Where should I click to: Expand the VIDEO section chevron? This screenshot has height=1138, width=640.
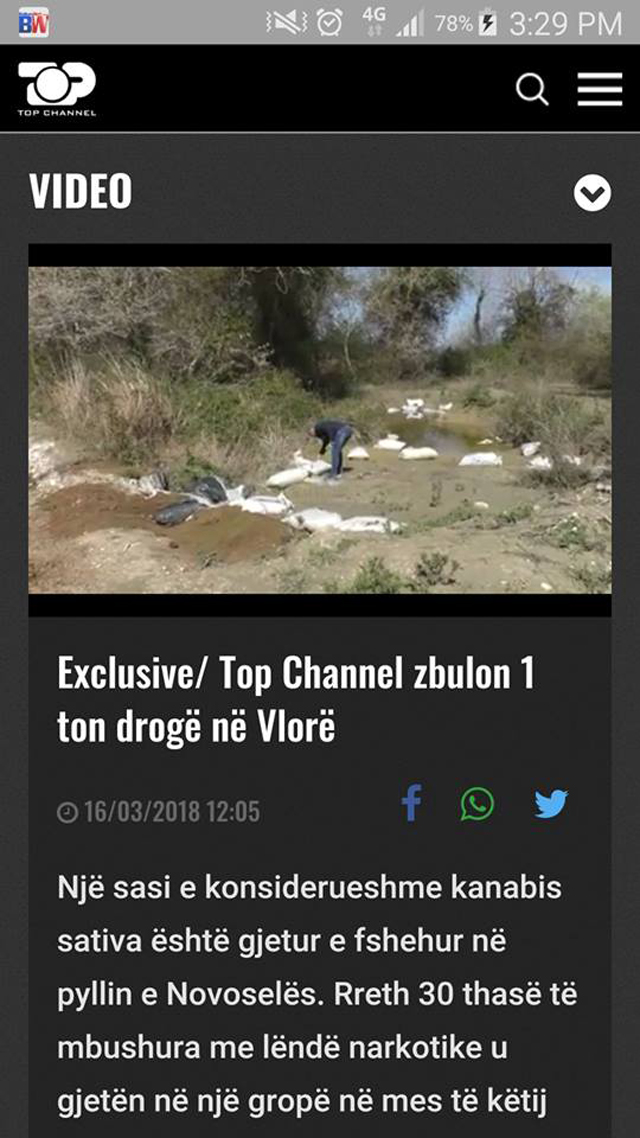[592, 193]
